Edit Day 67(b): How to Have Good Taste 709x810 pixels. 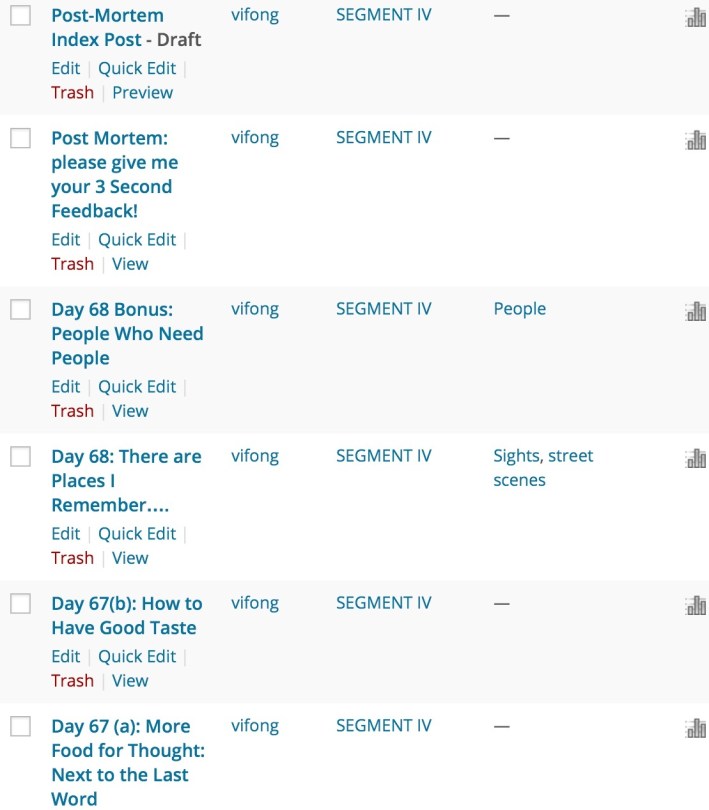65,656
